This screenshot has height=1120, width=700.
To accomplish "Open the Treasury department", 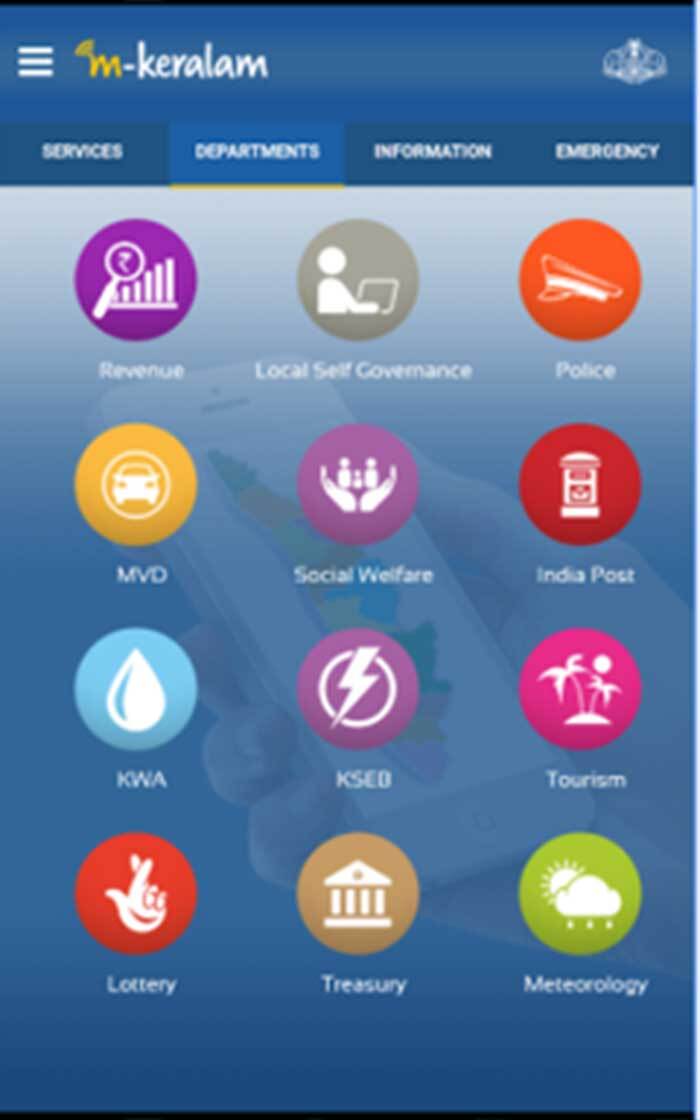I will tap(358, 894).
